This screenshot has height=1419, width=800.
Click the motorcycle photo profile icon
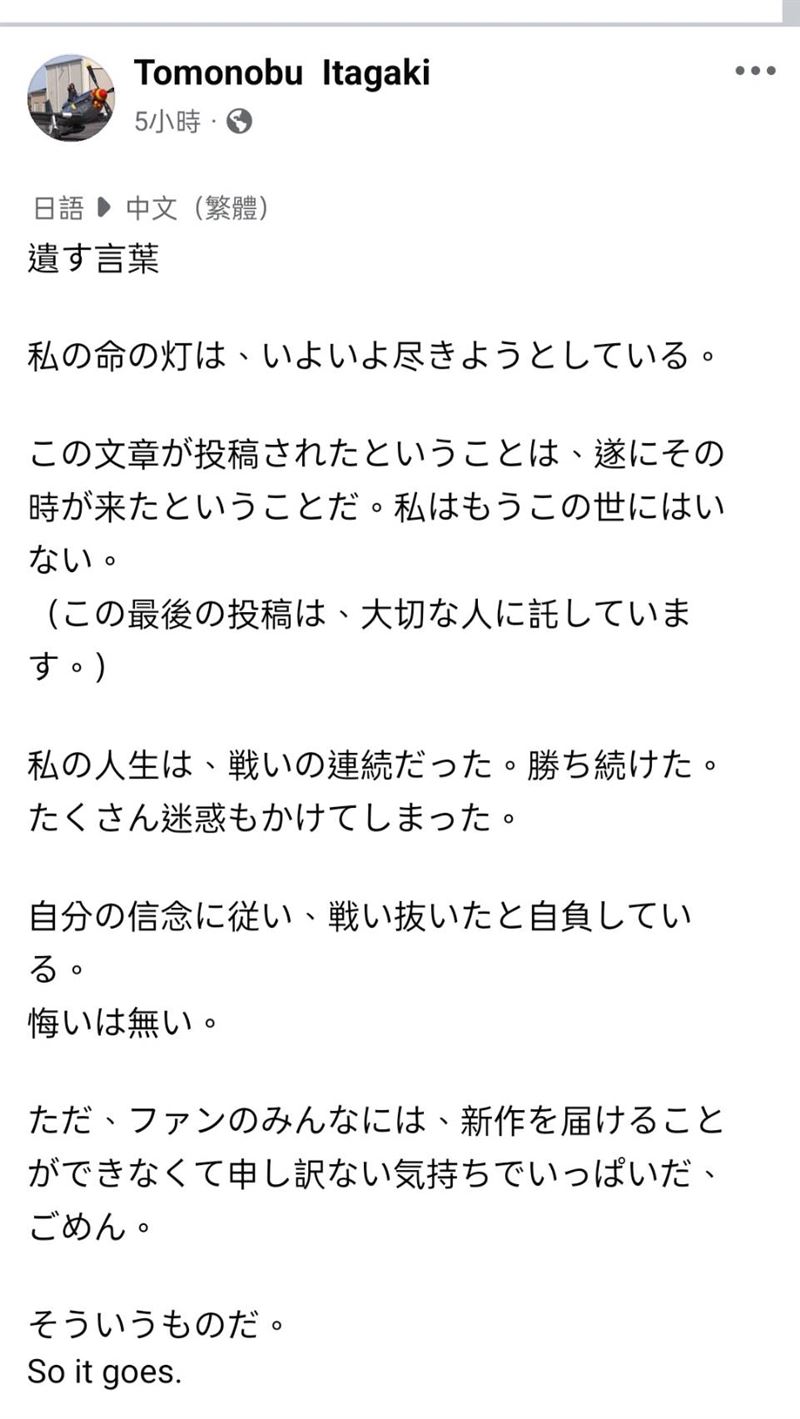71,99
